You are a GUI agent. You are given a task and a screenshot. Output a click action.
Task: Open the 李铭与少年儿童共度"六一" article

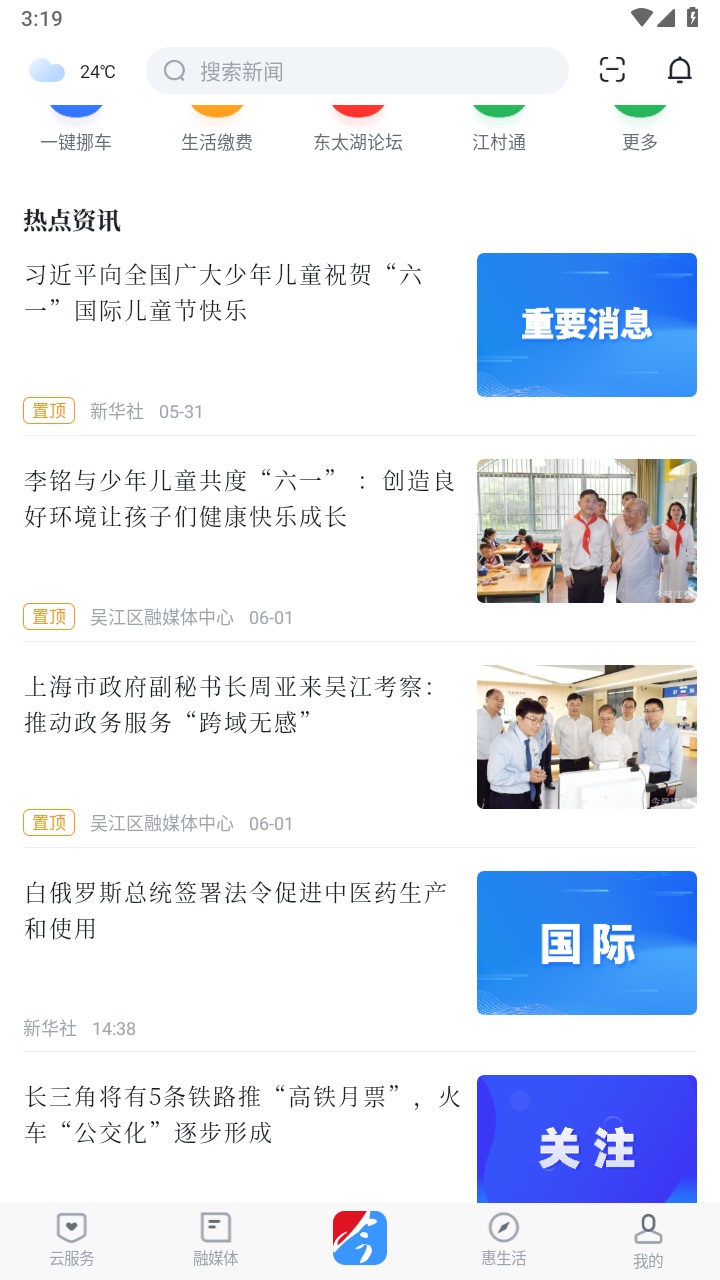point(240,498)
